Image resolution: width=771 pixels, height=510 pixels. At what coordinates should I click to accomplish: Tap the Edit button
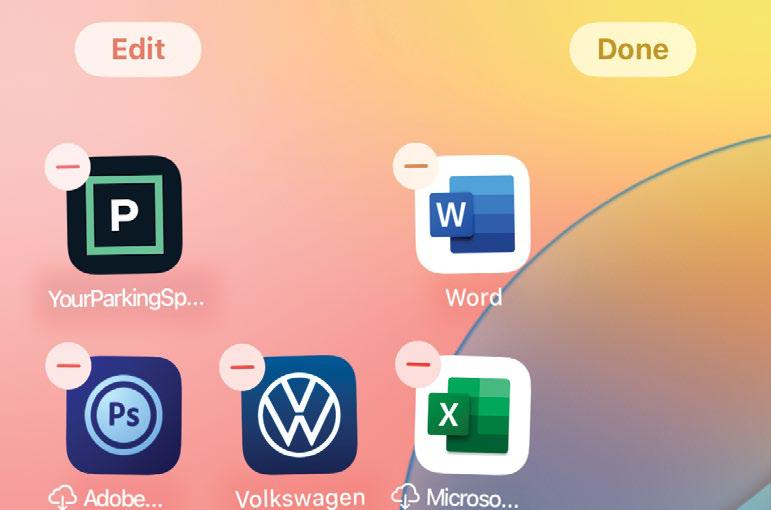pyautogui.click(x=138, y=48)
